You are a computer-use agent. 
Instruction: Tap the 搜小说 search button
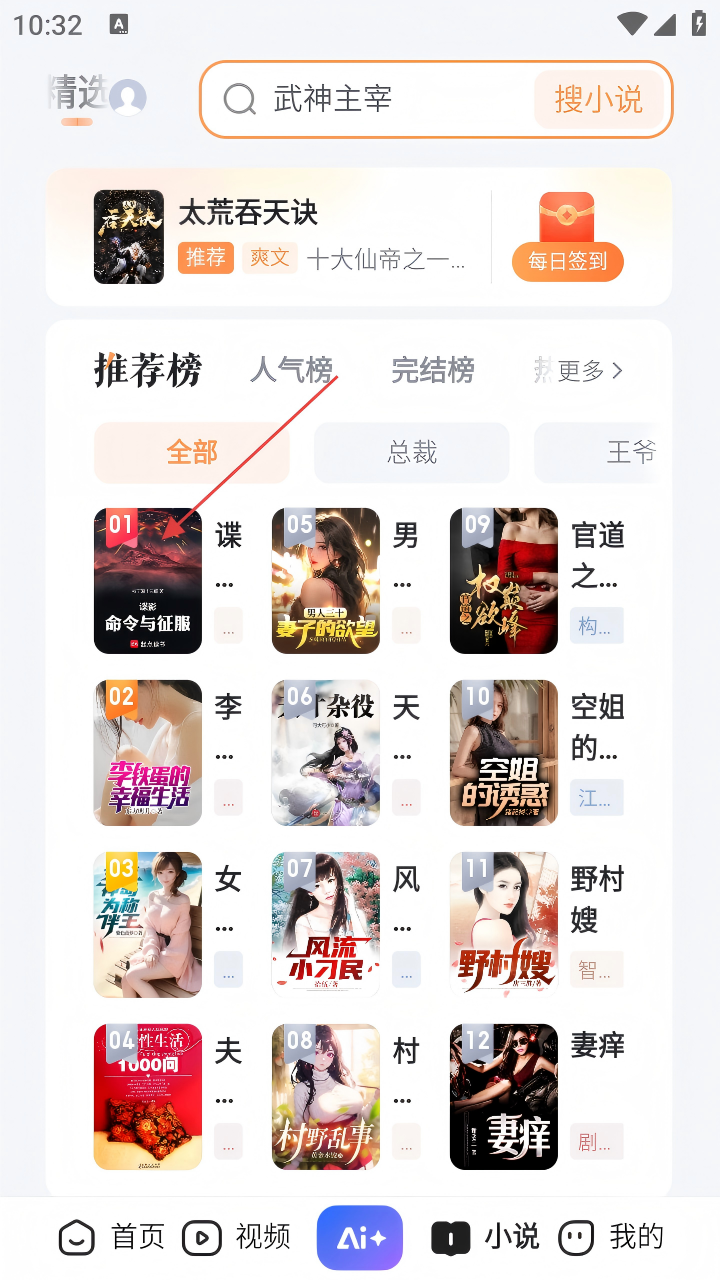pos(598,99)
